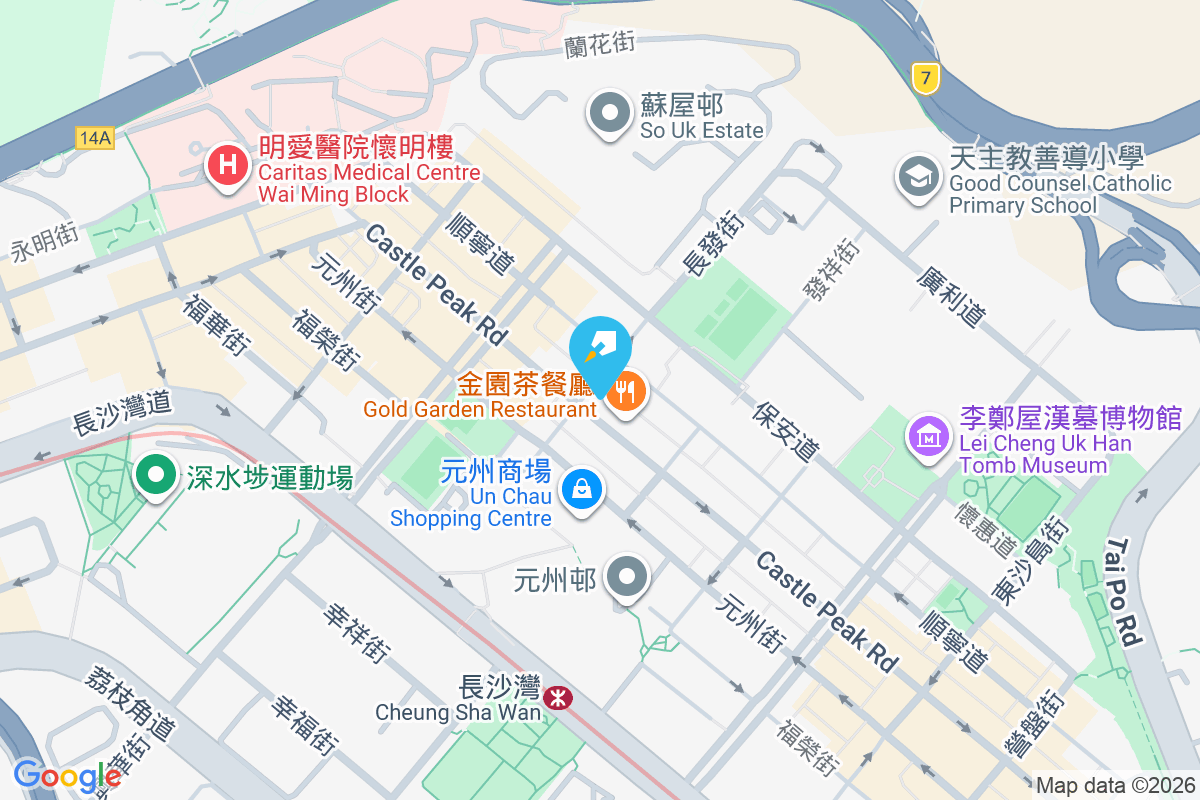The width and height of the screenshot is (1200, 800).
Task: Tap the Good Counsel Catholic Primary School marker
Action: 918,178
